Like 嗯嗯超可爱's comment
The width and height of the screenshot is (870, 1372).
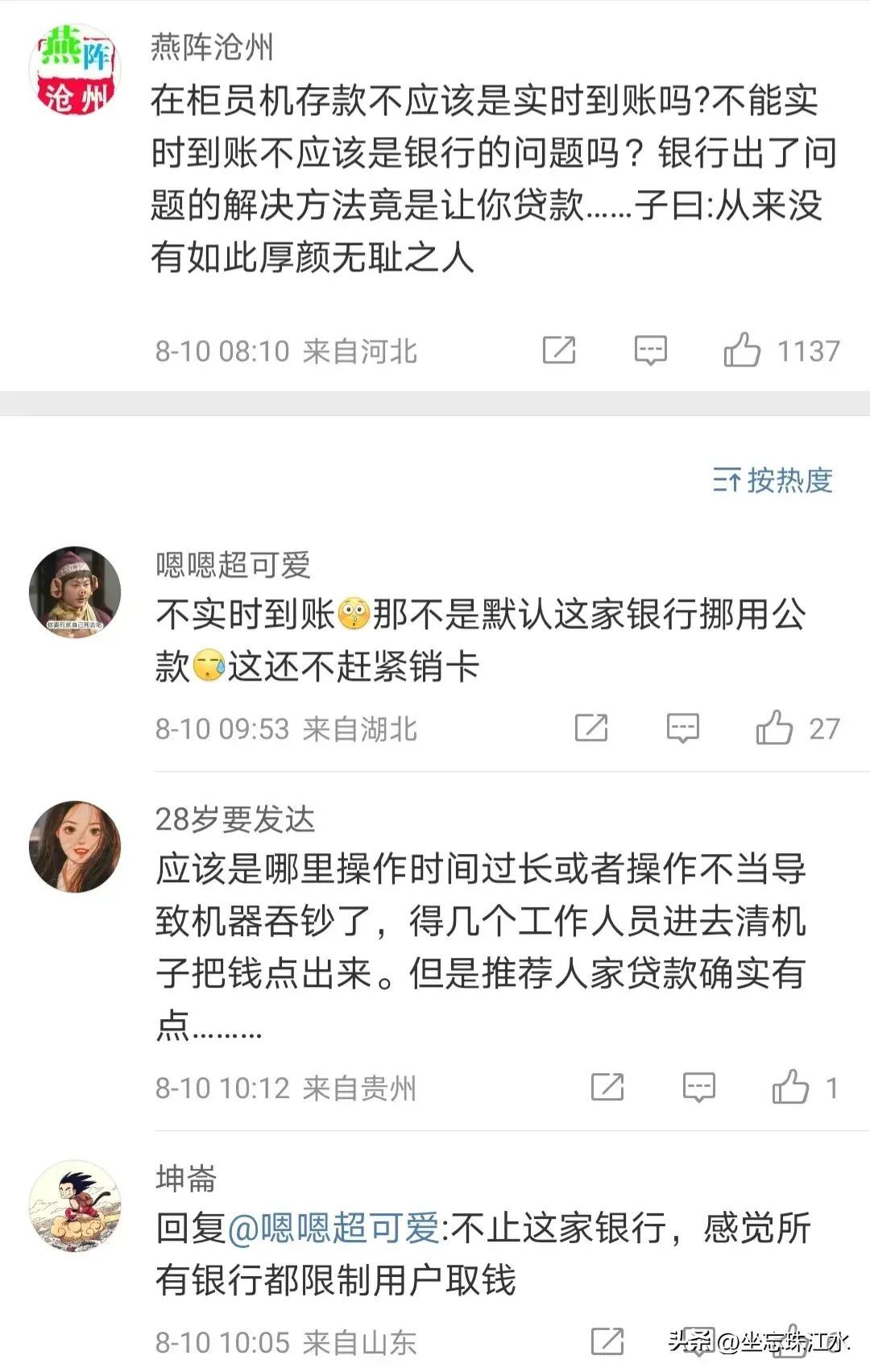(x=774, y=727)
